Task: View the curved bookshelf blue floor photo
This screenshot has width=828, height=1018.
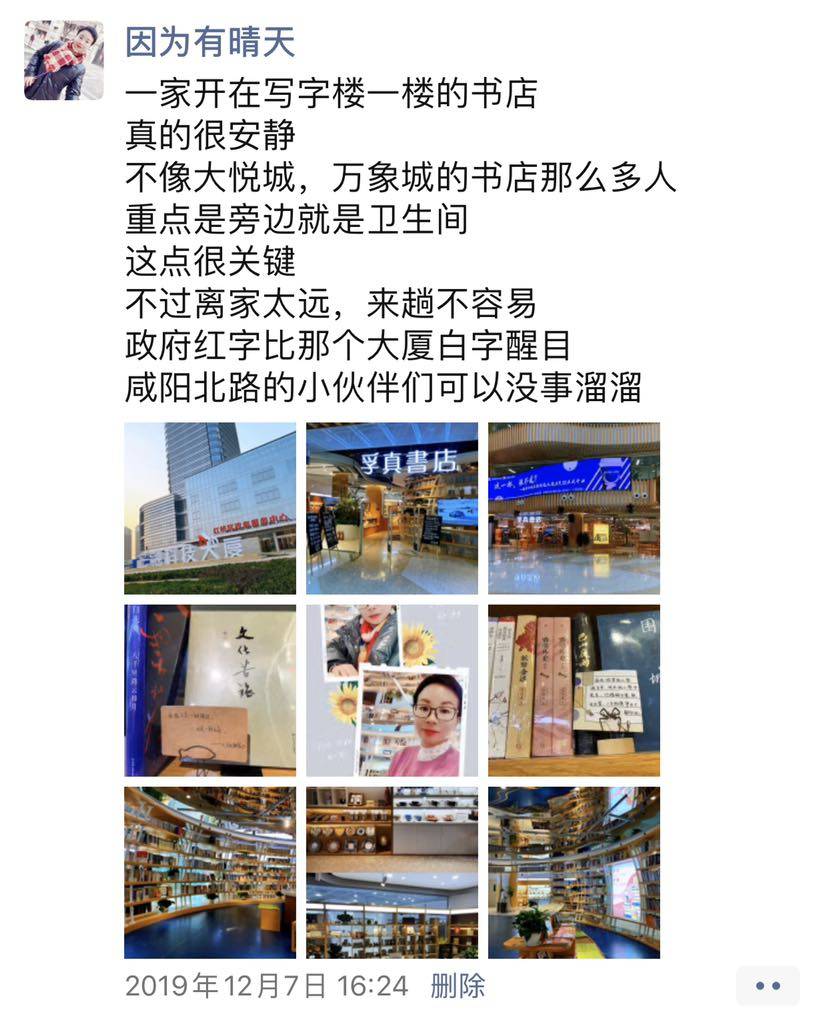Action: tap(210, 872)
